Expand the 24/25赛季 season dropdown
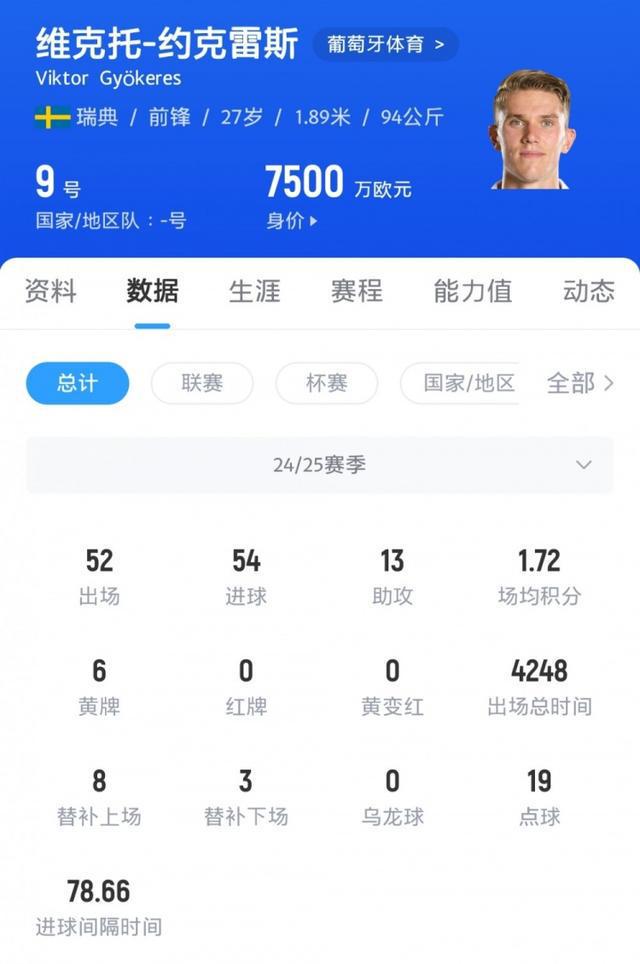This screenshot has width=640, height=964. 320,465
